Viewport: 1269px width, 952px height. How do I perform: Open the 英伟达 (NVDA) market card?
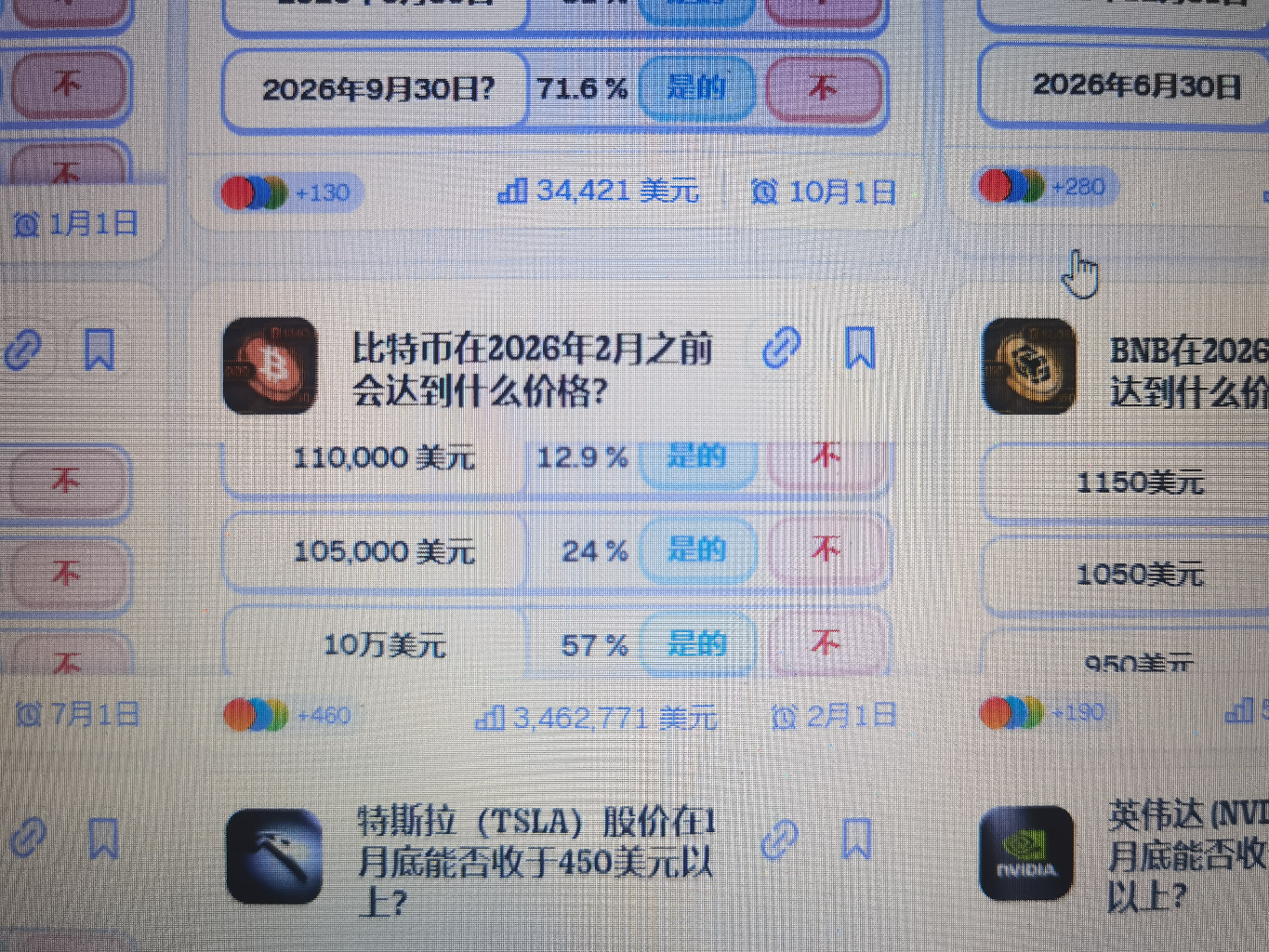tap(1185, 855)
